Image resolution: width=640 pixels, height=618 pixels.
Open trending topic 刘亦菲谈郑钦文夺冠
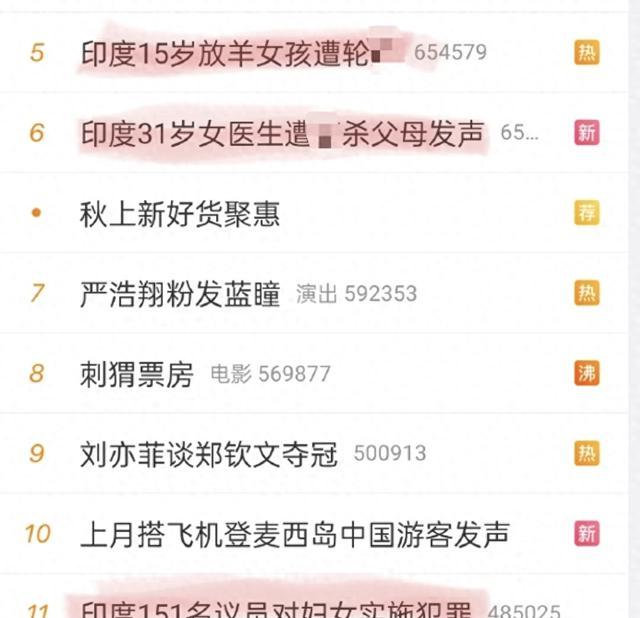pyautogui.click(x=209, y=453)
